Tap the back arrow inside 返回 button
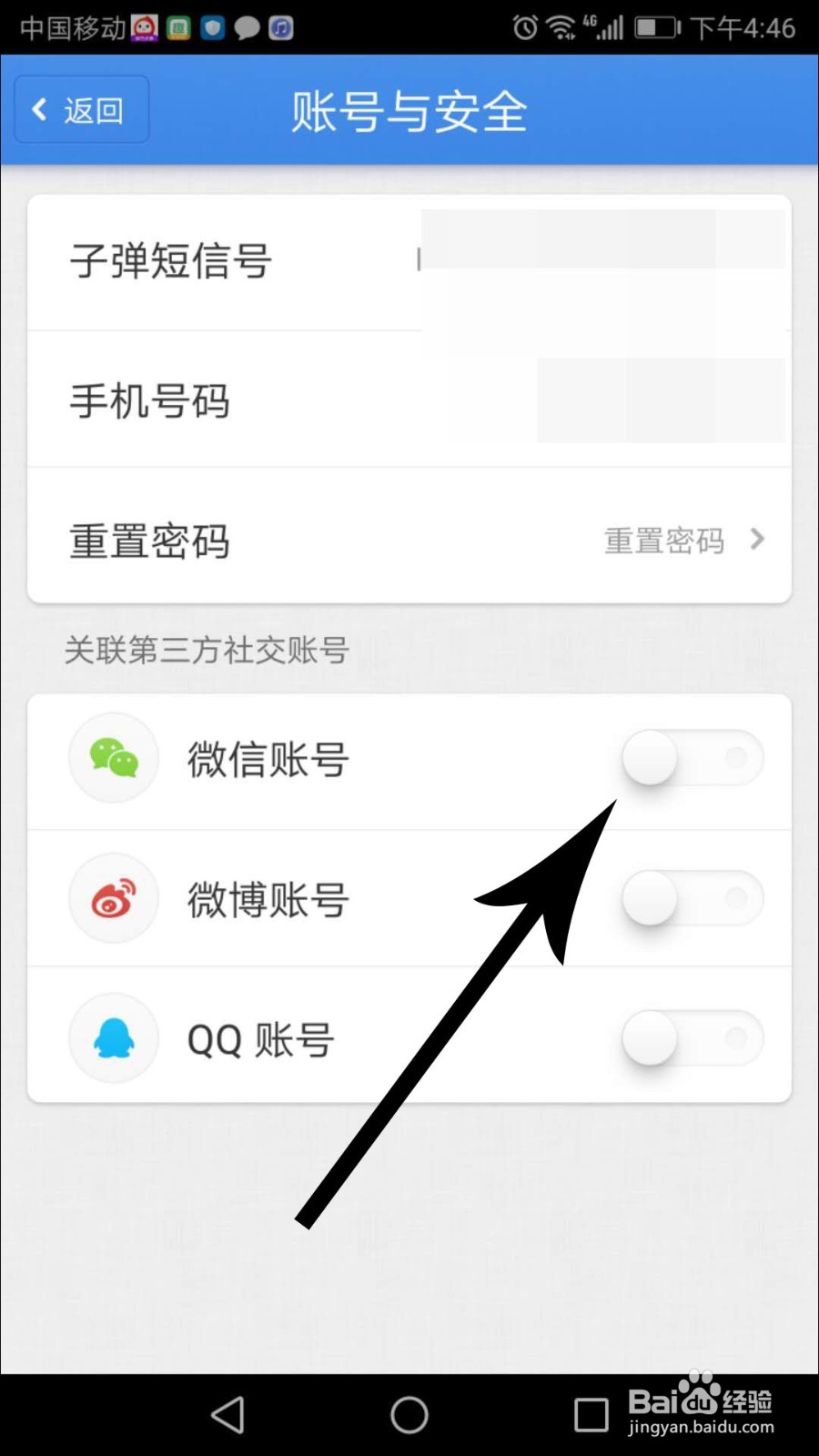 40,108
